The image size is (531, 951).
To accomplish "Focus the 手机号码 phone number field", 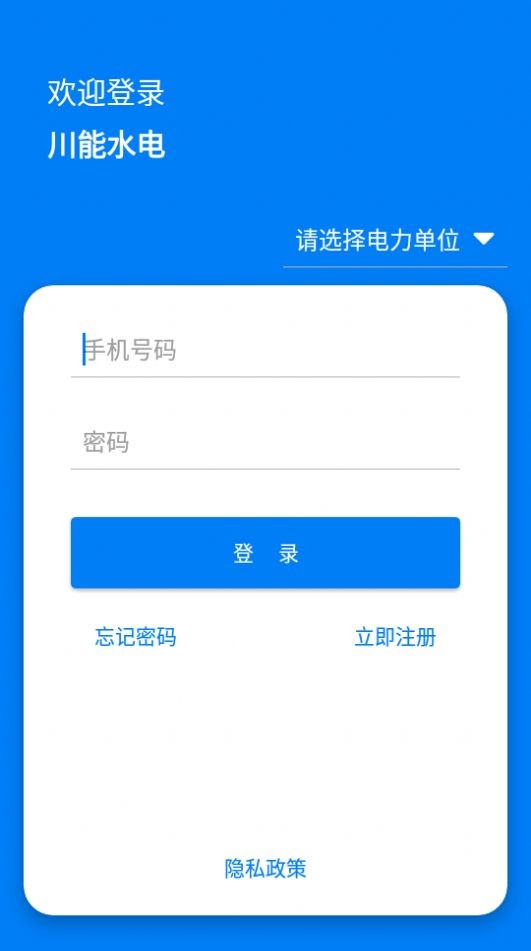I will click(x=266, y=351).
